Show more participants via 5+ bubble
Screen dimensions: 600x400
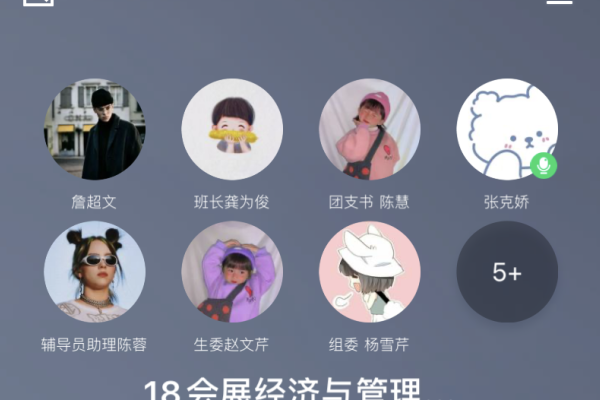click(507, 272)
